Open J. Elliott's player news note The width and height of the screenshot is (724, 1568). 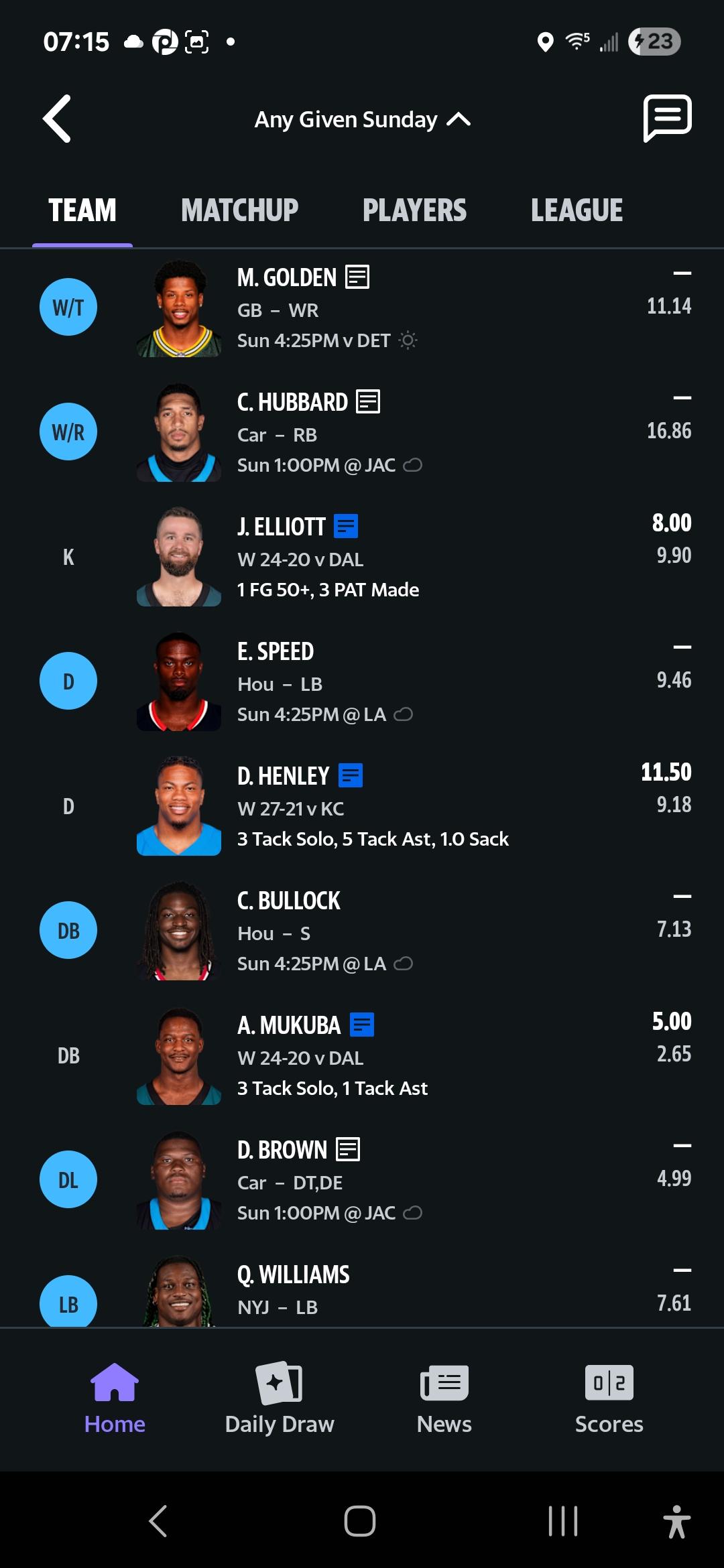pos(346,526)
